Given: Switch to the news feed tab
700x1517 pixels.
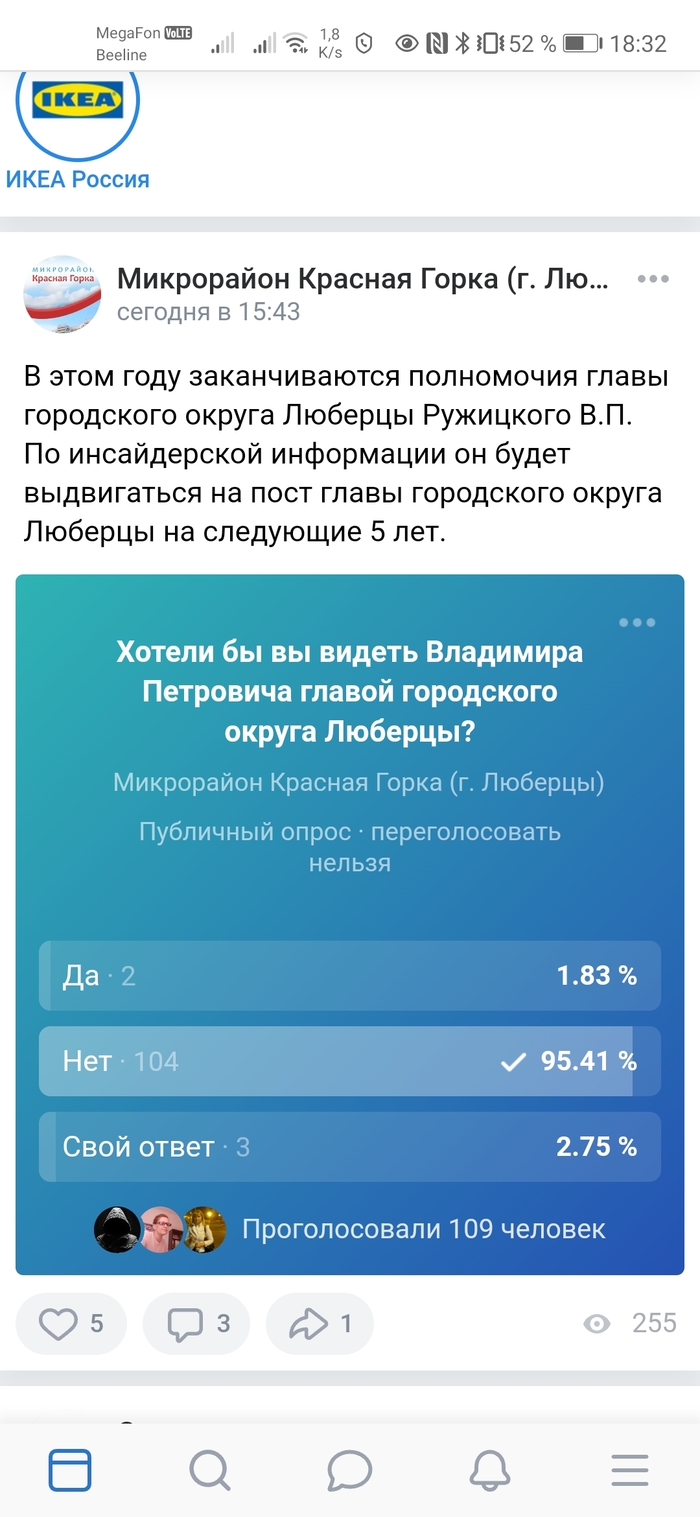Looking at the screenshot, I should click(70, 1470).
